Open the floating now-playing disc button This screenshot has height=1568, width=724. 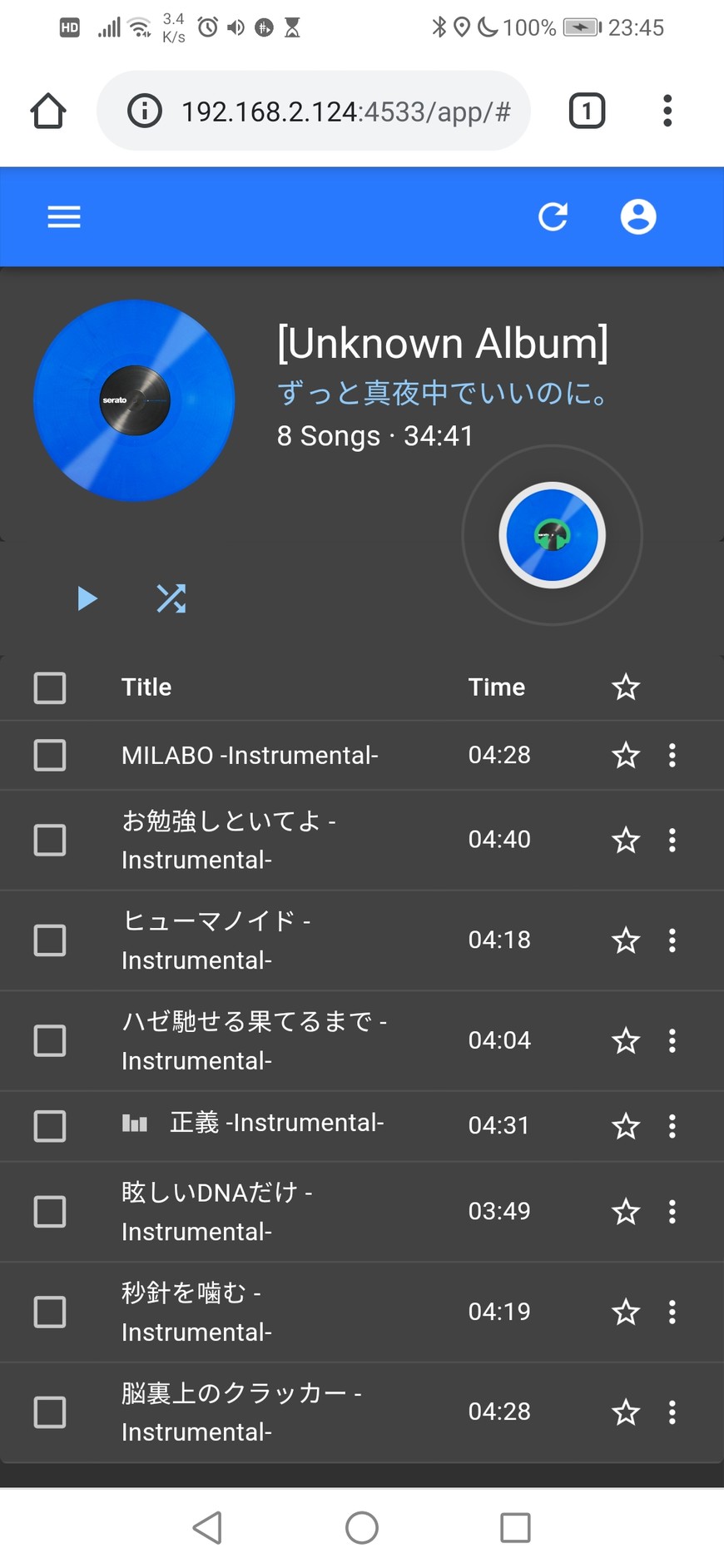(x=553, y=535)
